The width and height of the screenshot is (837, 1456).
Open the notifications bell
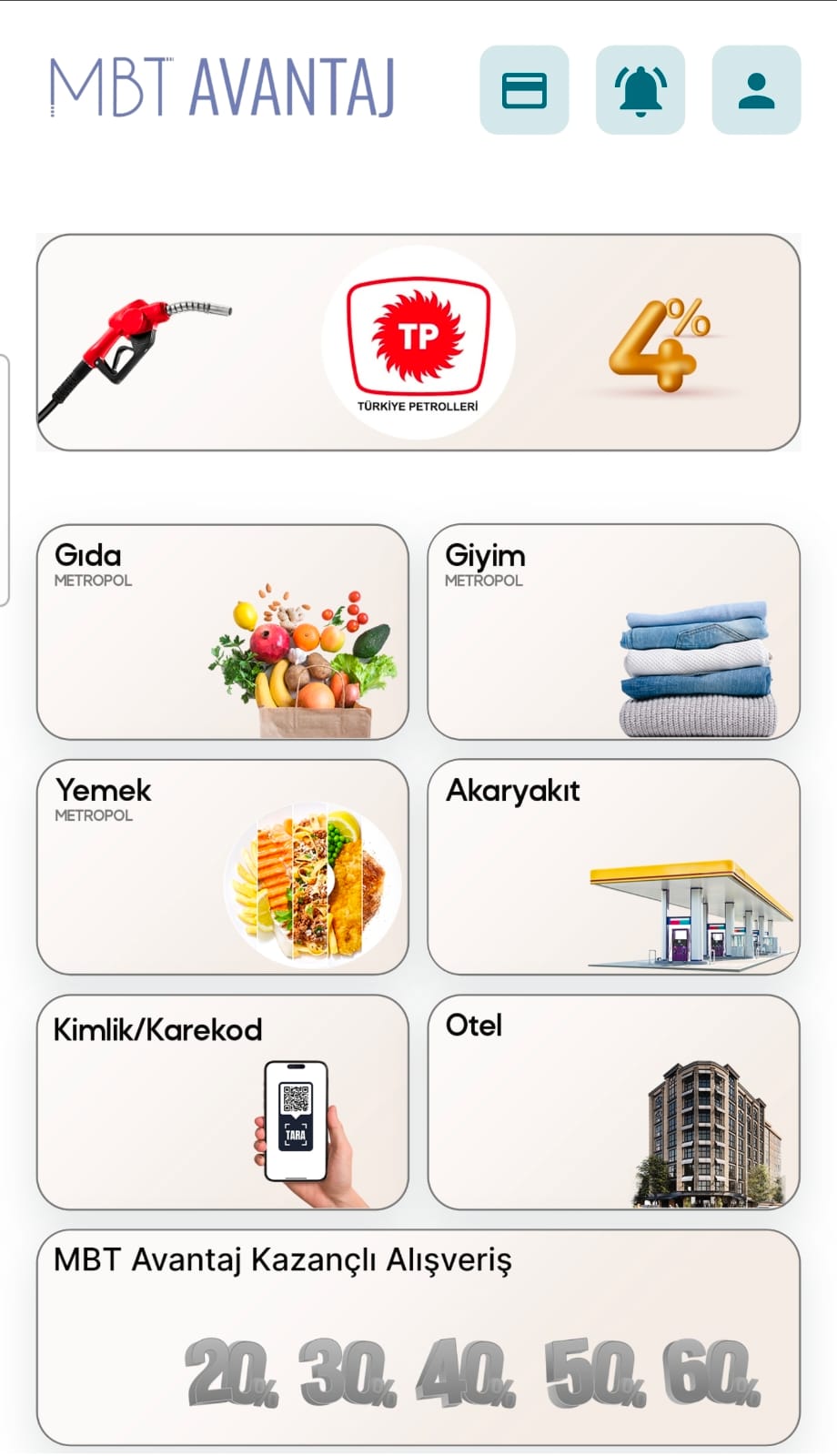point(640,90)
